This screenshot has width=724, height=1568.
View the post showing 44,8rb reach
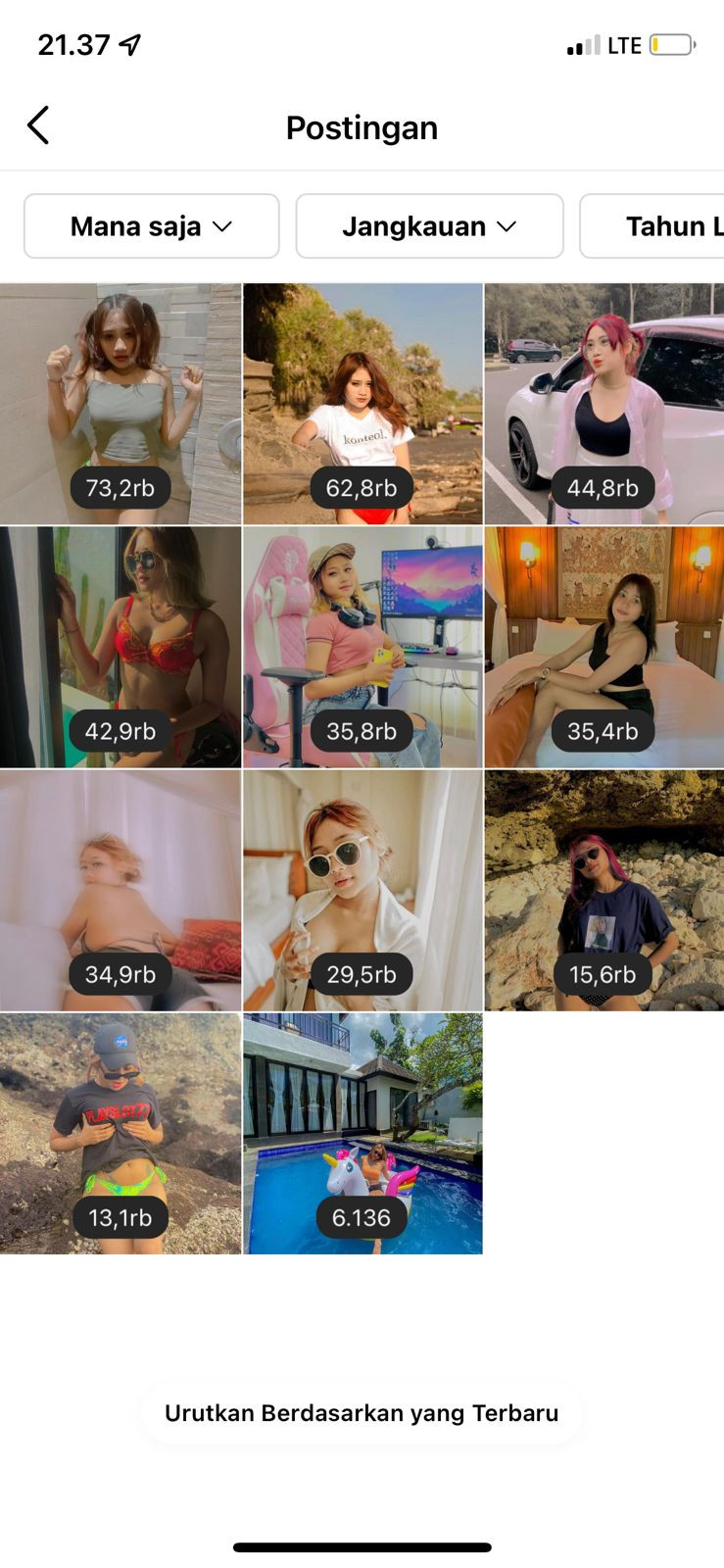pos(603,404)
